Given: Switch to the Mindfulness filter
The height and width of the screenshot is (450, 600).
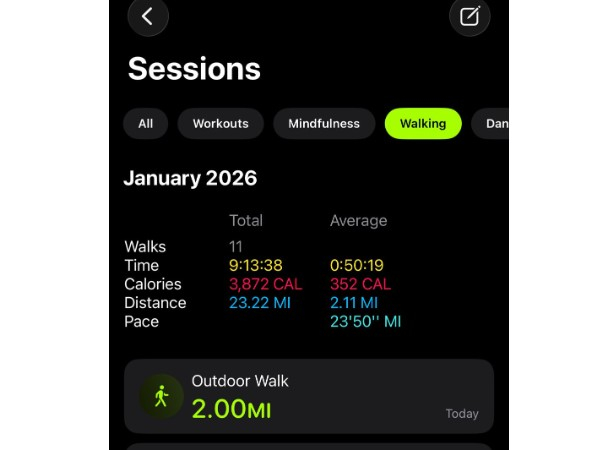Looking at the screenshot, I should point(324,124).
